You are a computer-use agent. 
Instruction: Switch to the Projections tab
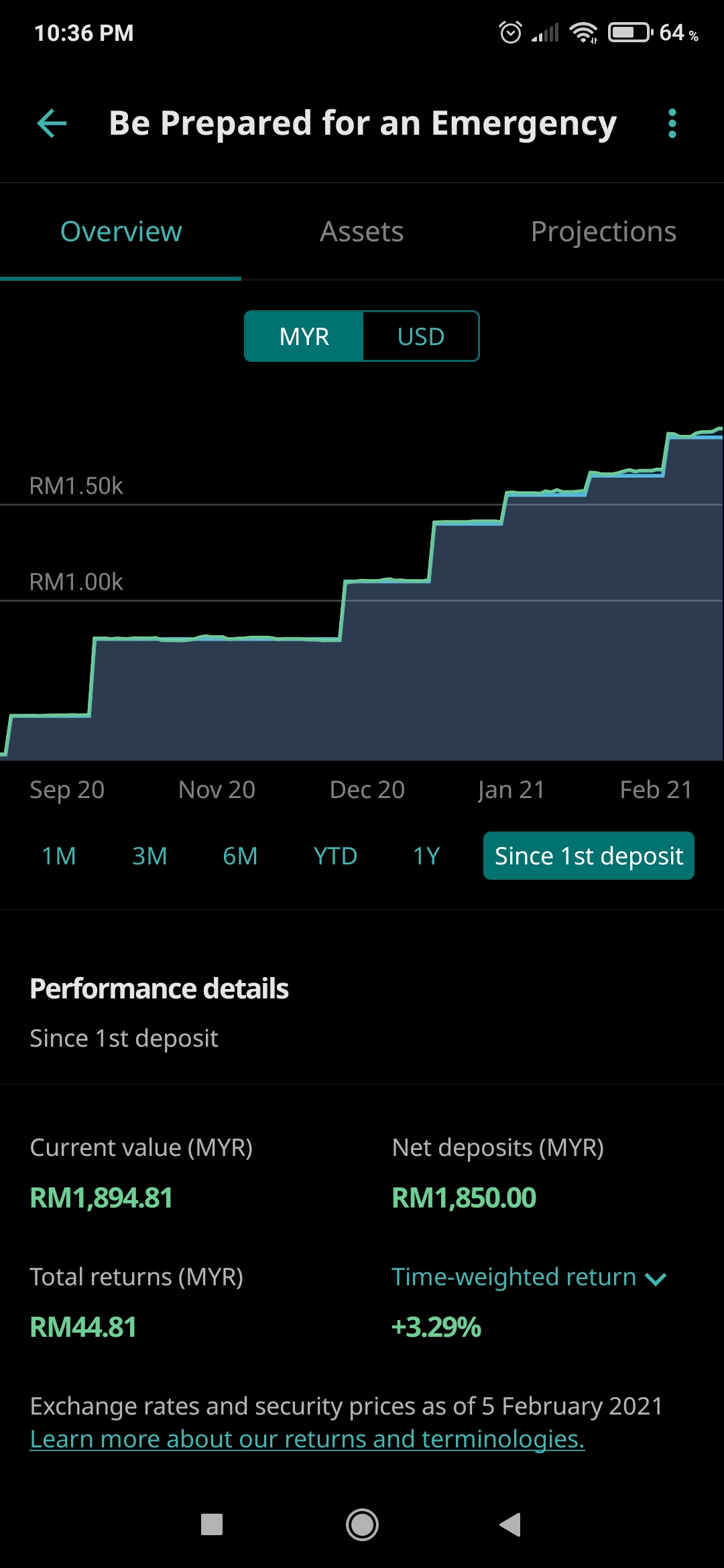(603, 232)
